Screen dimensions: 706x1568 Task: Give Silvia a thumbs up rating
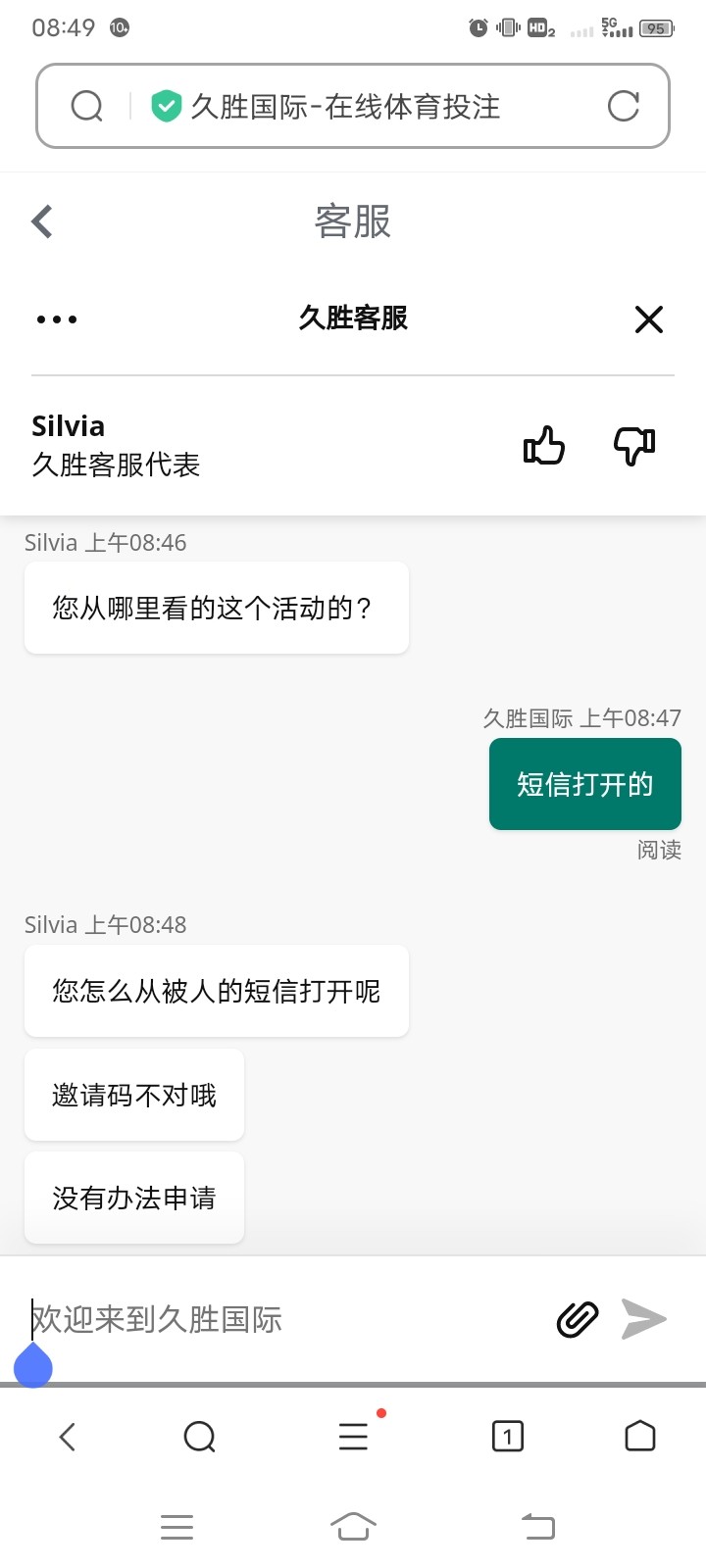pos(544,446)
